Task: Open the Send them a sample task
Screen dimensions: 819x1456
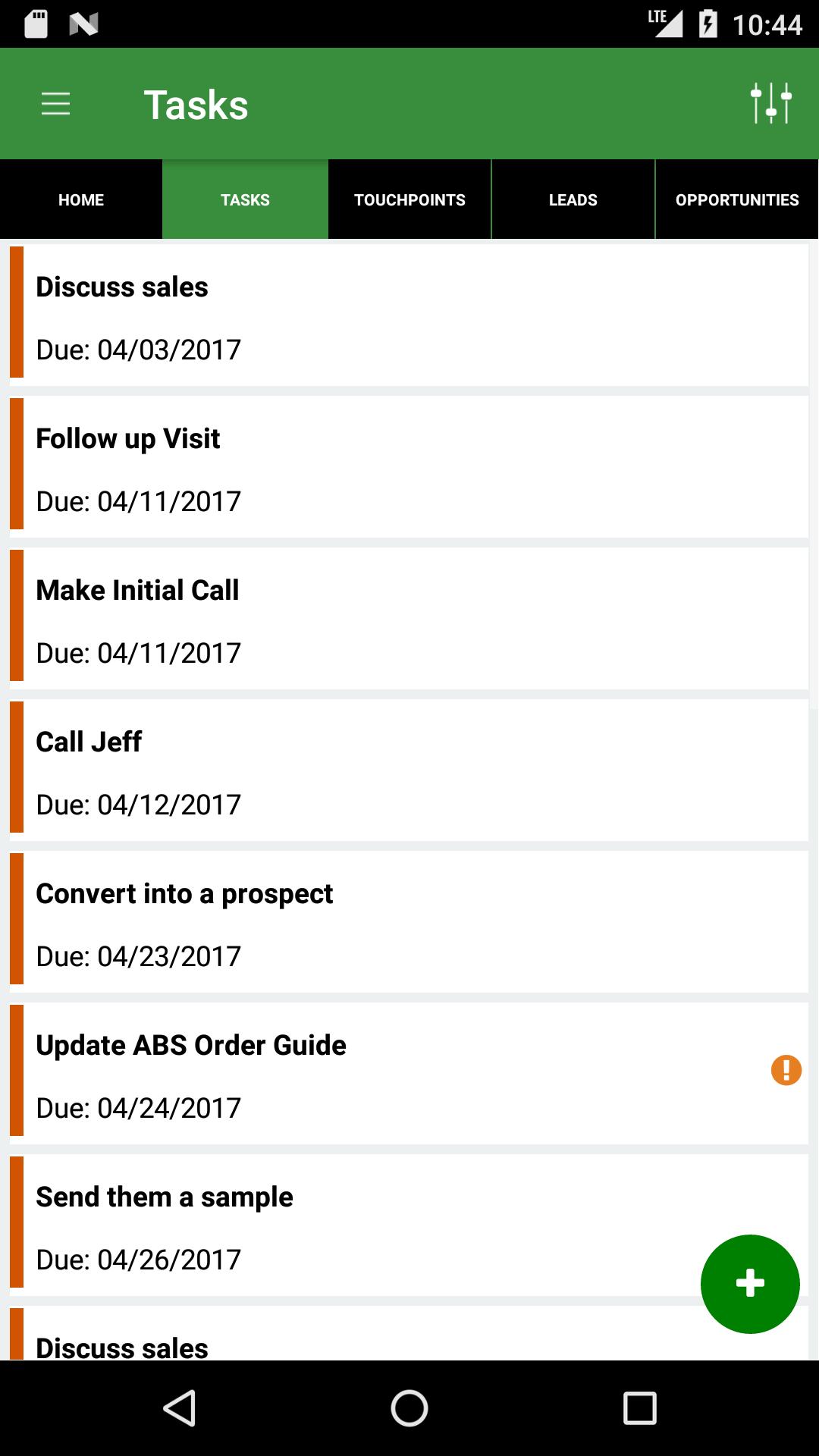Action: pyautogui.click(x=349, y=1225)
